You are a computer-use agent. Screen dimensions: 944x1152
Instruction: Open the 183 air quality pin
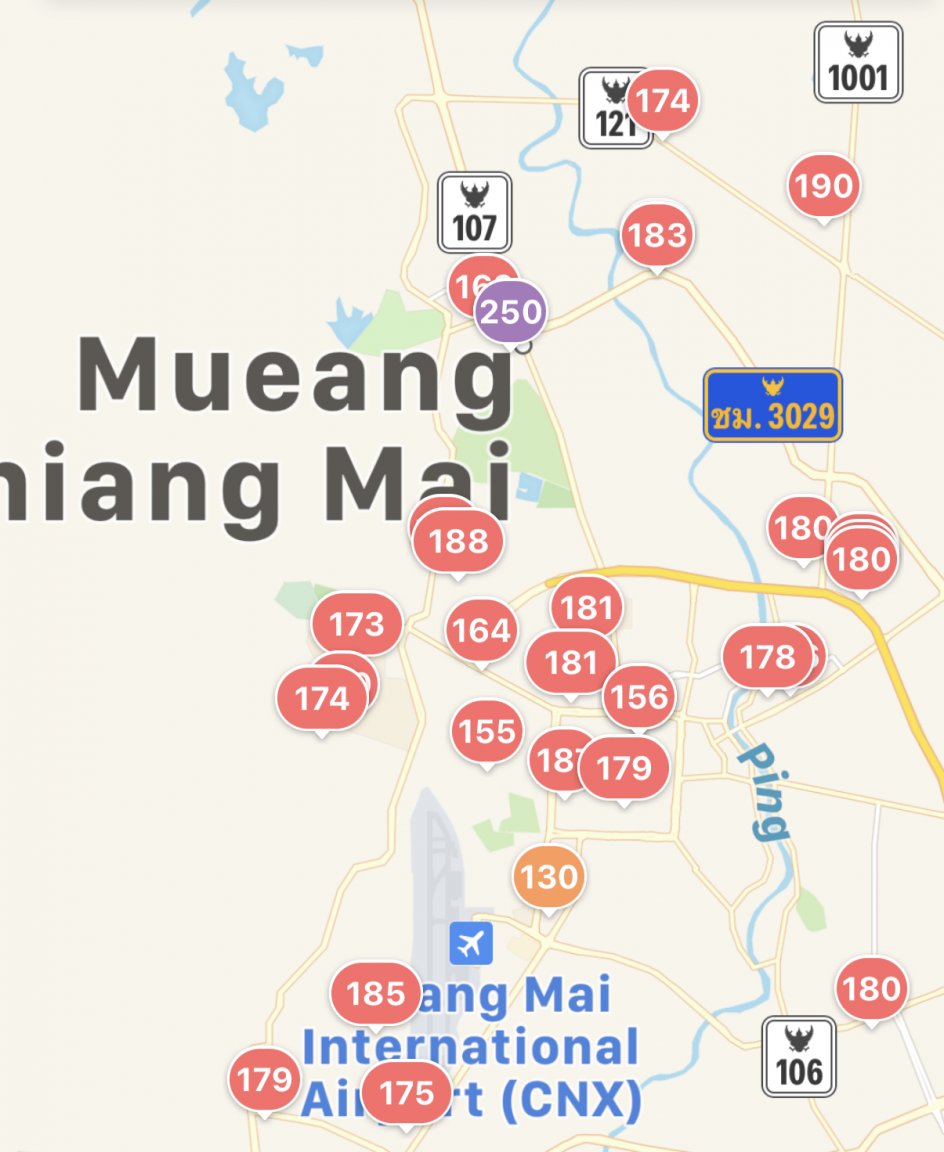click(x=657, y=235)
